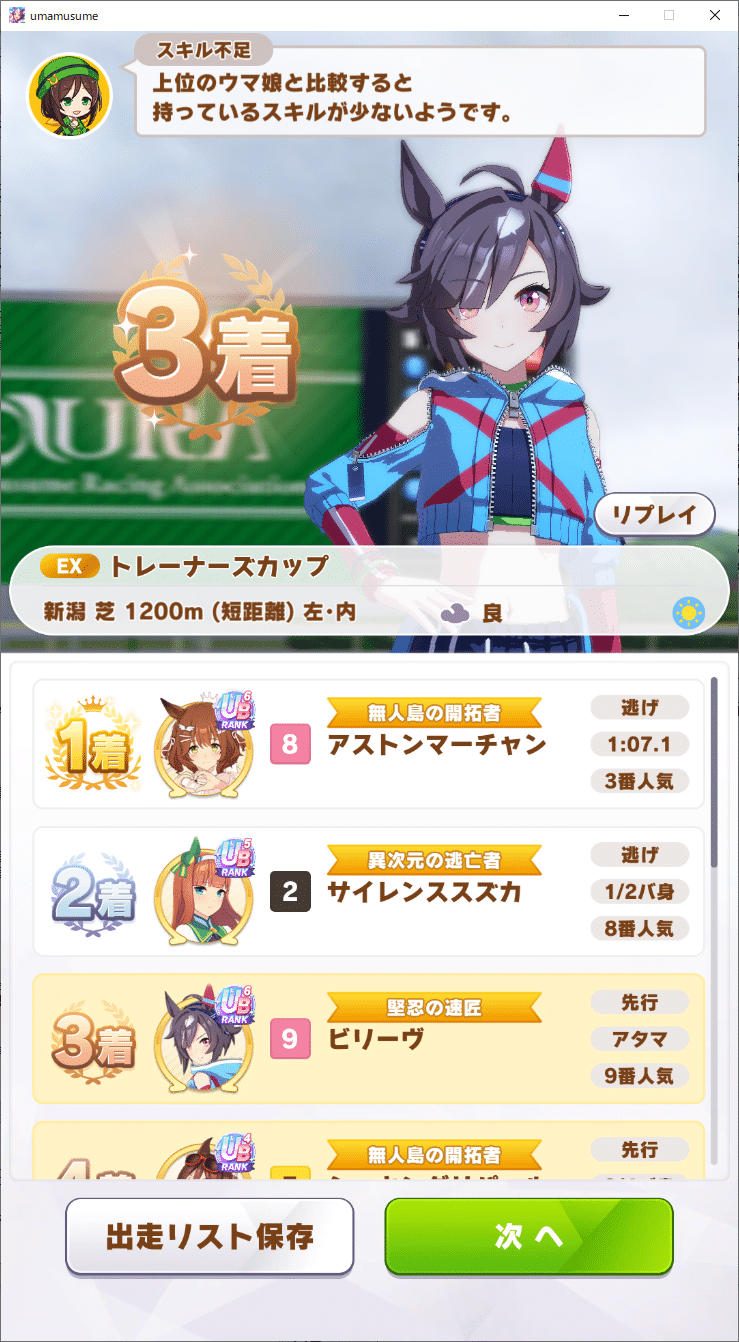Open the 1st place アストンマーチャン result row
Image resolution: width=739 pixels, height=1342 pixels.
(368, 744)
